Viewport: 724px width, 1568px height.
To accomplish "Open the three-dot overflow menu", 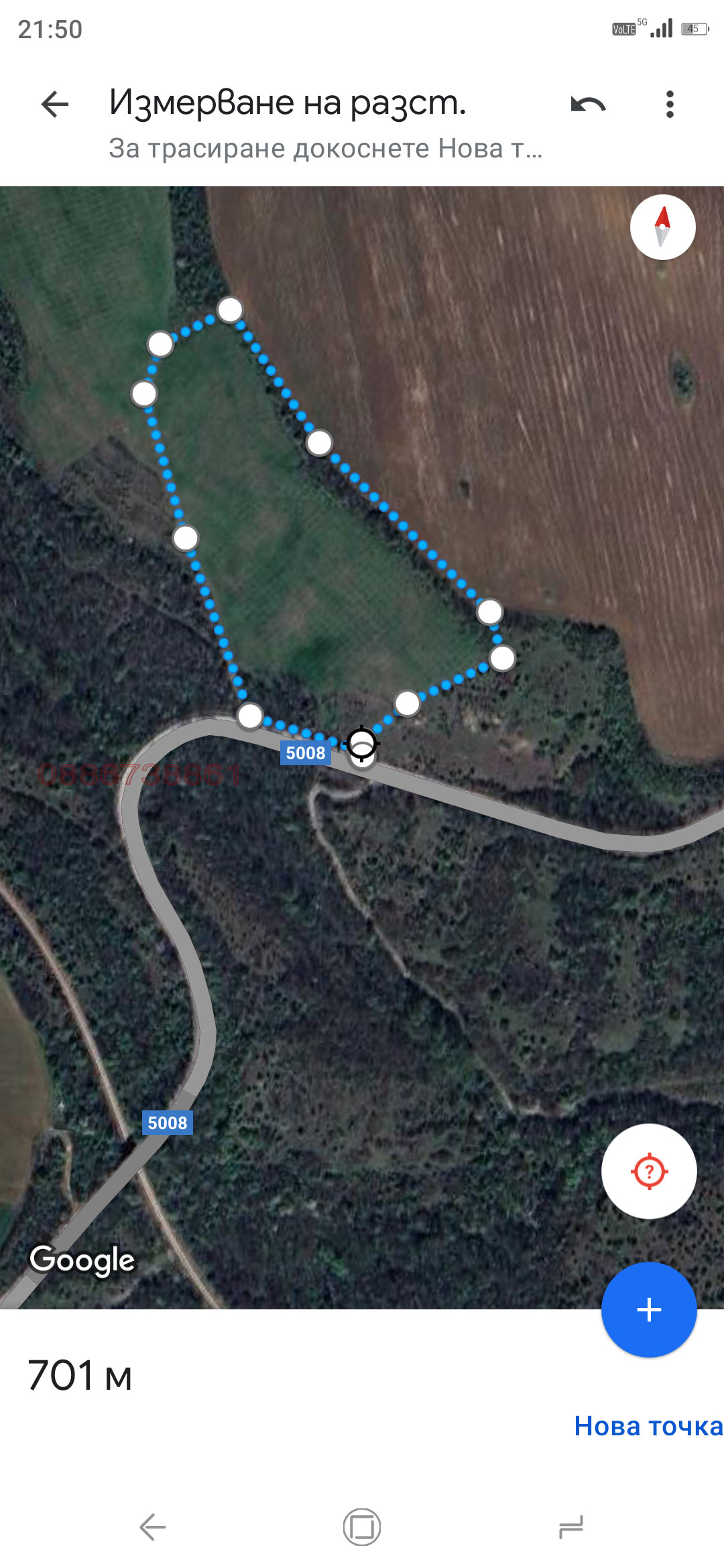I will (669, 105).
